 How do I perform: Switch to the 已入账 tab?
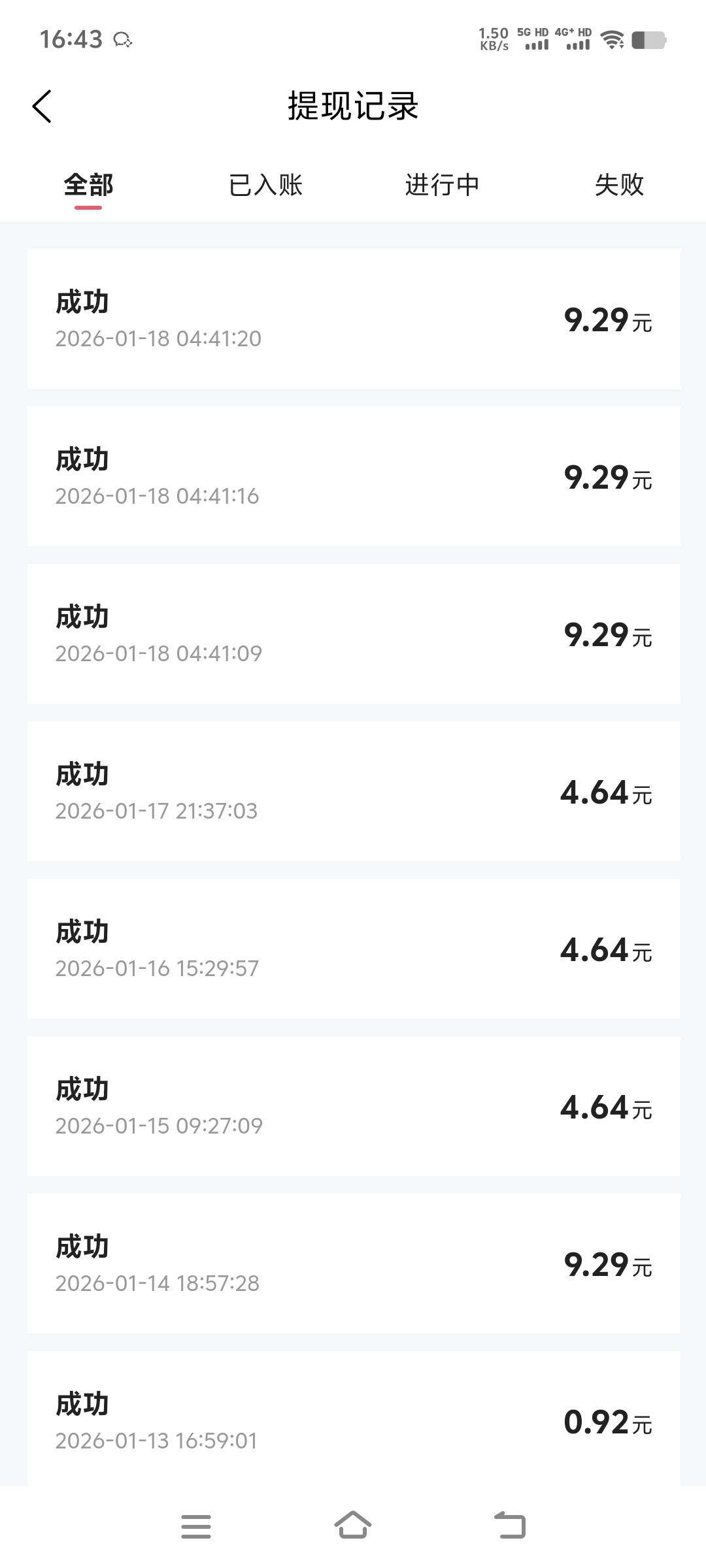265,186
